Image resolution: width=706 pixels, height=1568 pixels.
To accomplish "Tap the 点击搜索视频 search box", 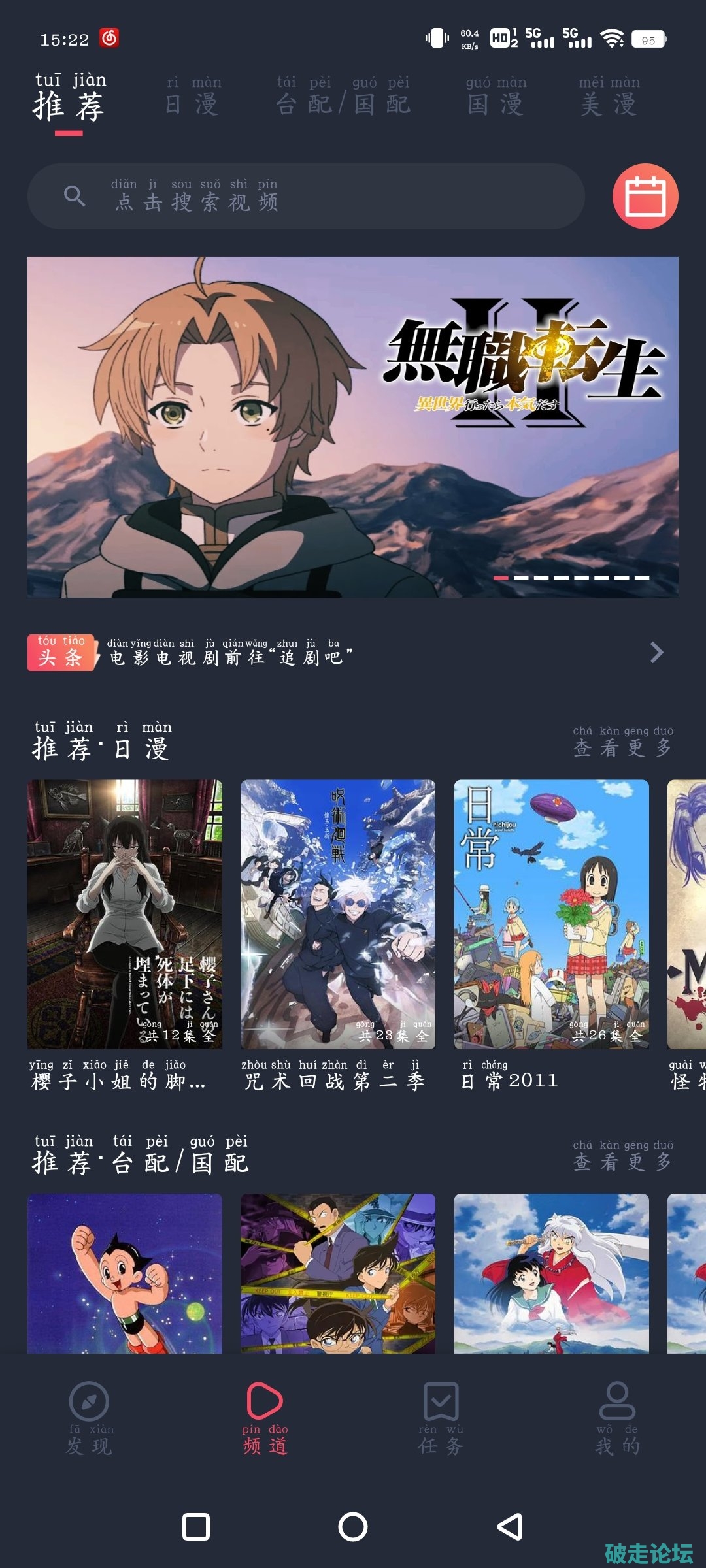I will (x=306, y=196).
